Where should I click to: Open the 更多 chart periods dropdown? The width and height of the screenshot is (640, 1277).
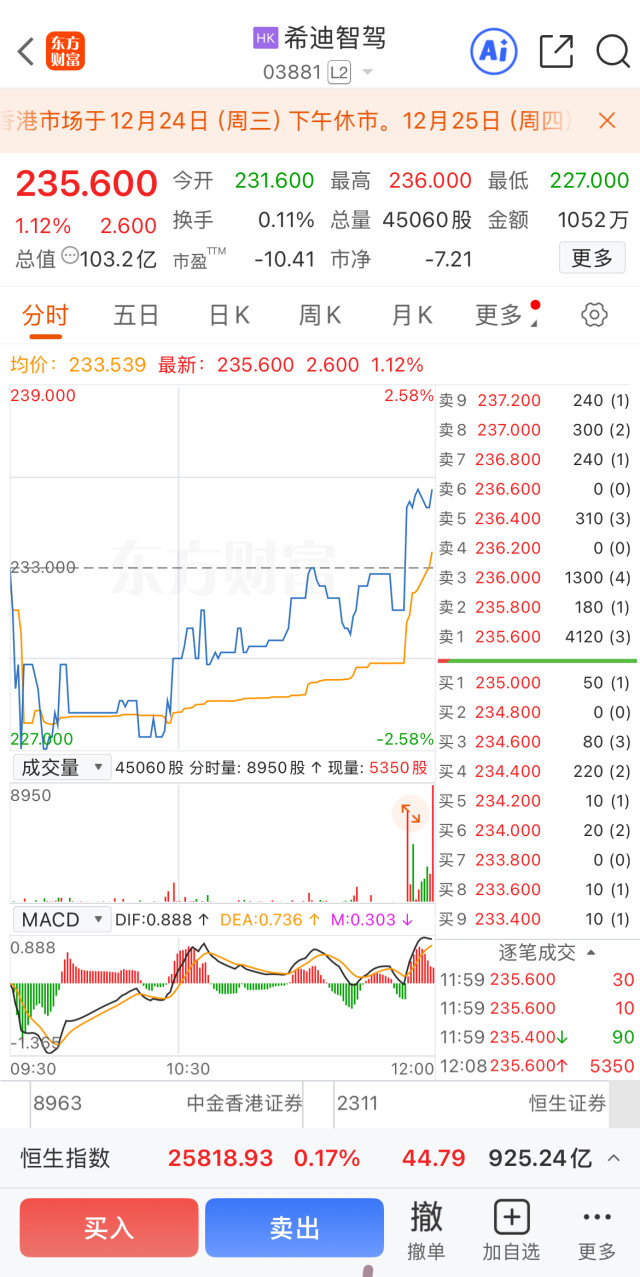click(x=505, y=316)
